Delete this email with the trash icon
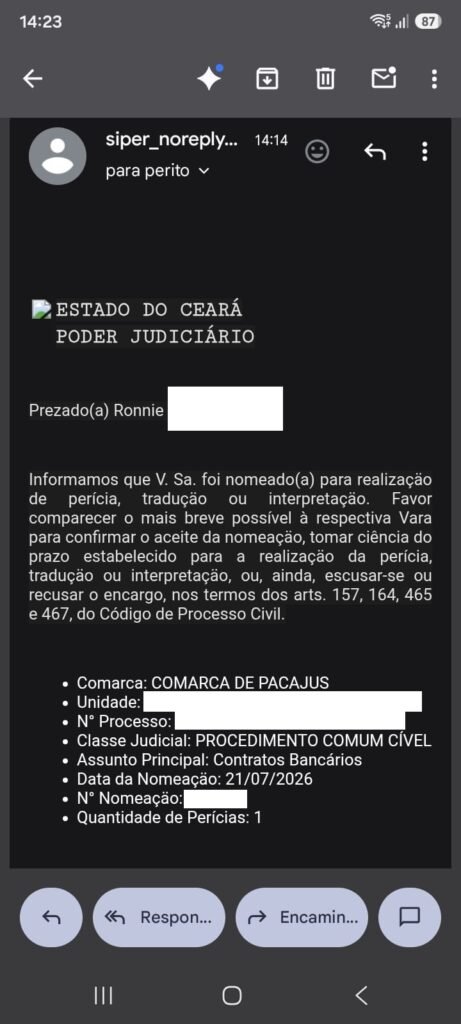 pyautogui.click(x=325, y=79)
